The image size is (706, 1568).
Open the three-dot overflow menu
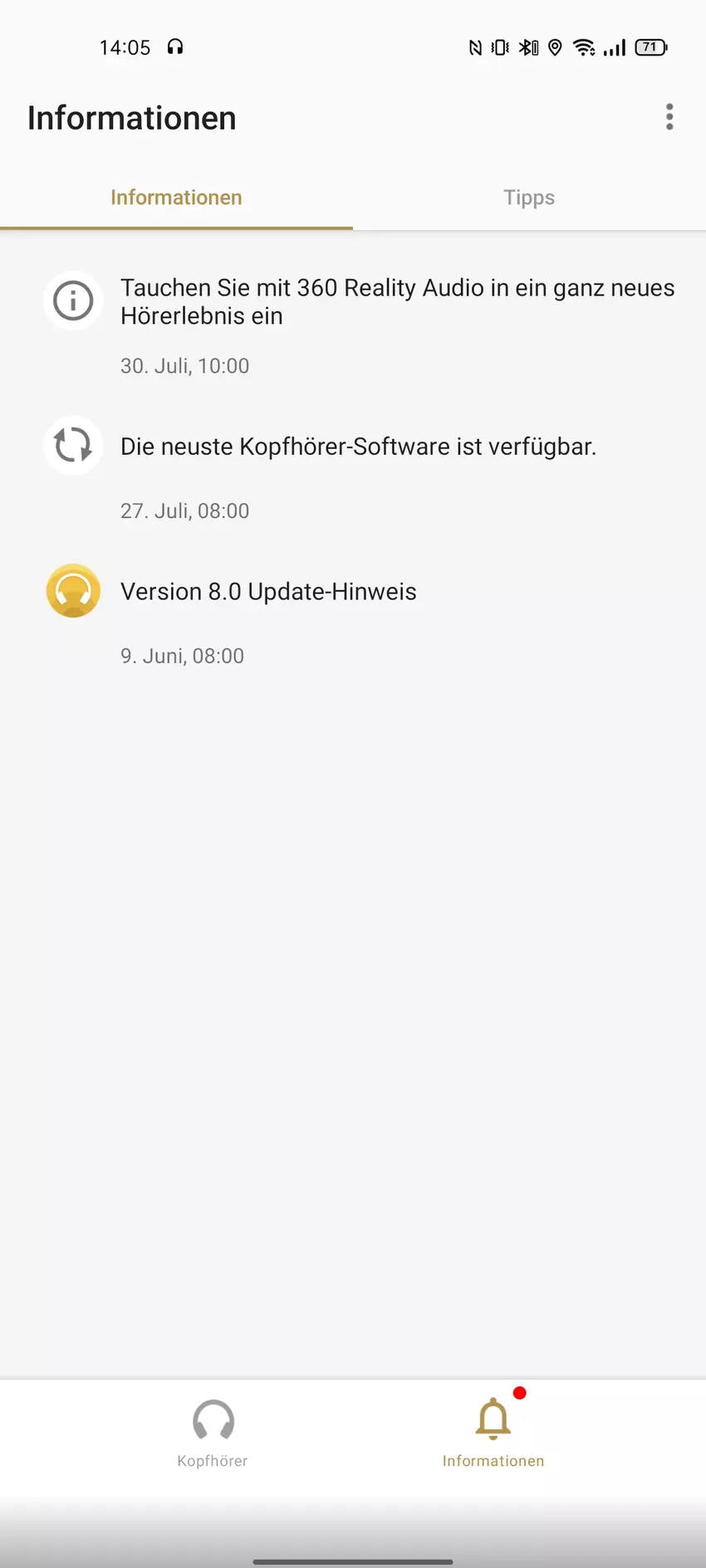(x=669, y=117)
